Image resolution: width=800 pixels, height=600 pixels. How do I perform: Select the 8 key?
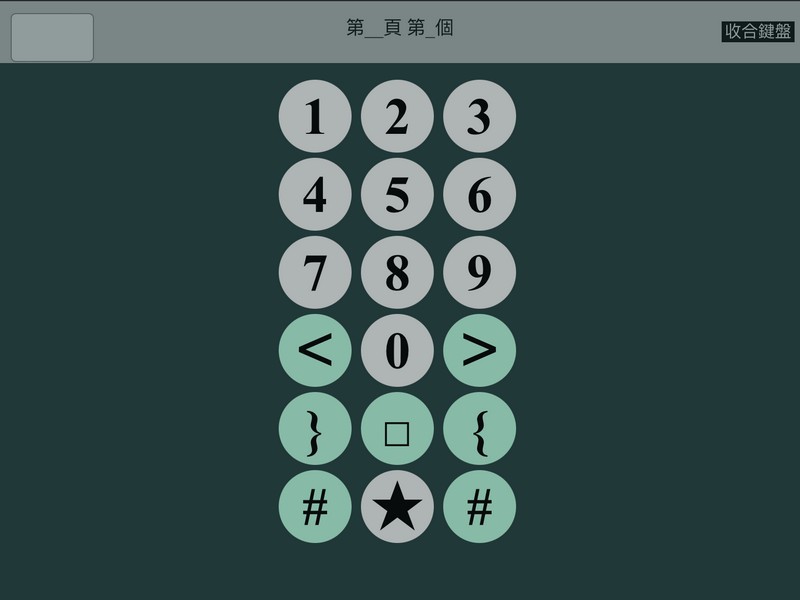coord(397,272)
